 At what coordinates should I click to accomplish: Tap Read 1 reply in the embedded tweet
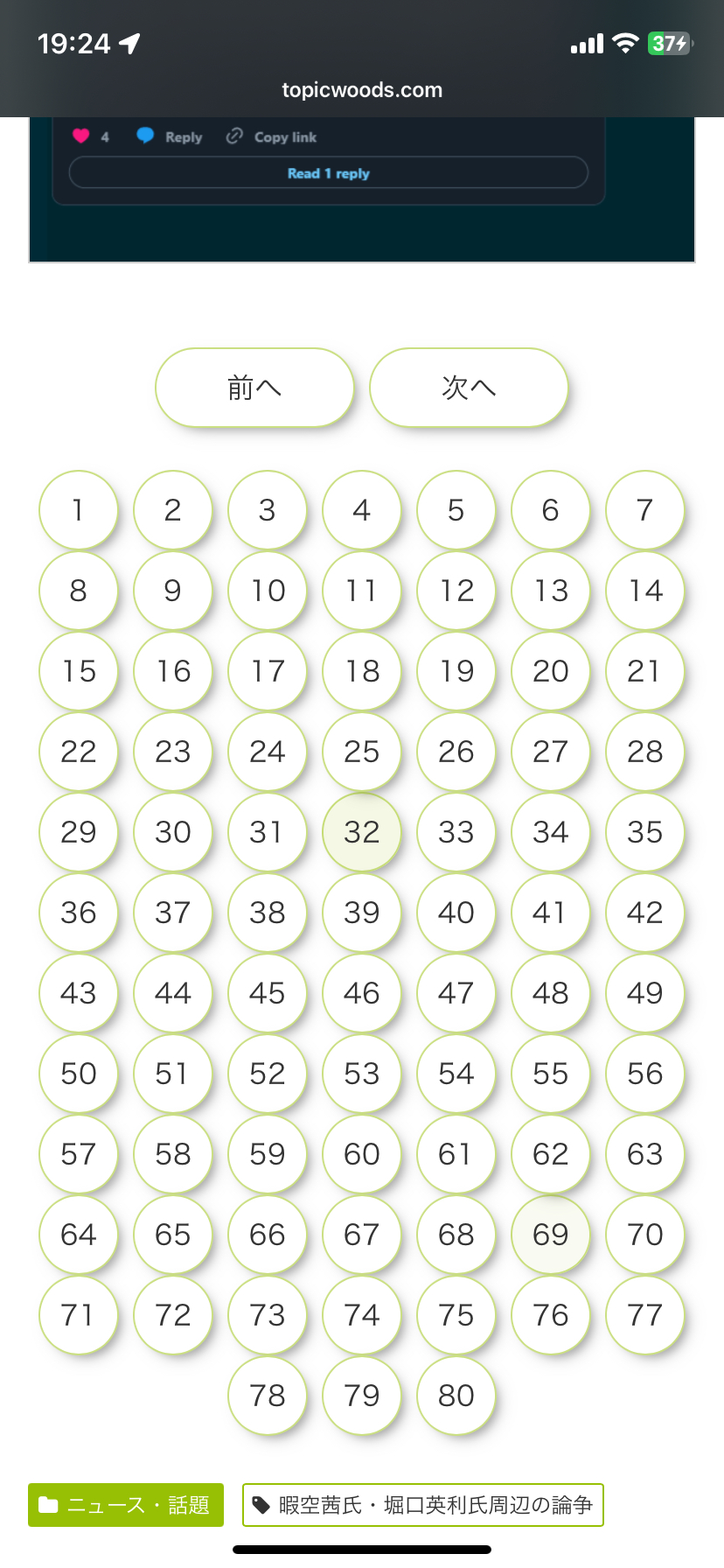click(x=329, y=173)
